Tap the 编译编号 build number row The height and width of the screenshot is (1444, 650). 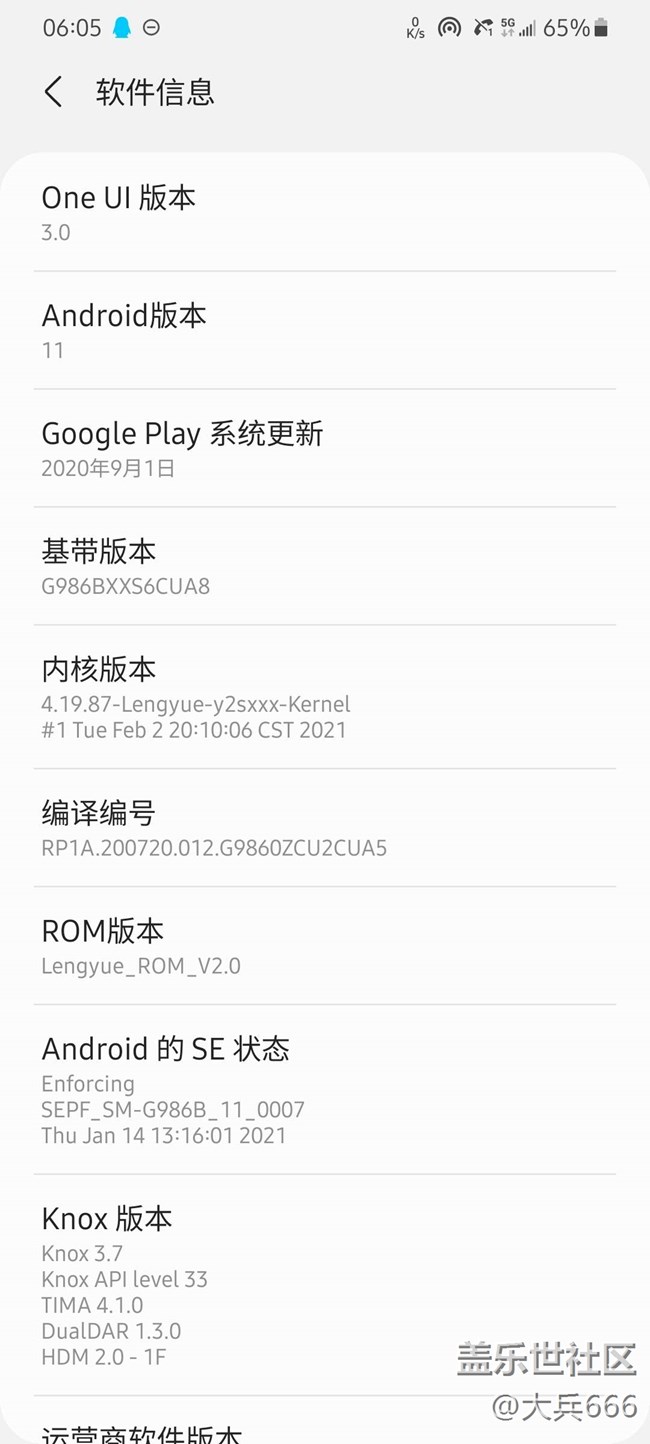325,828
